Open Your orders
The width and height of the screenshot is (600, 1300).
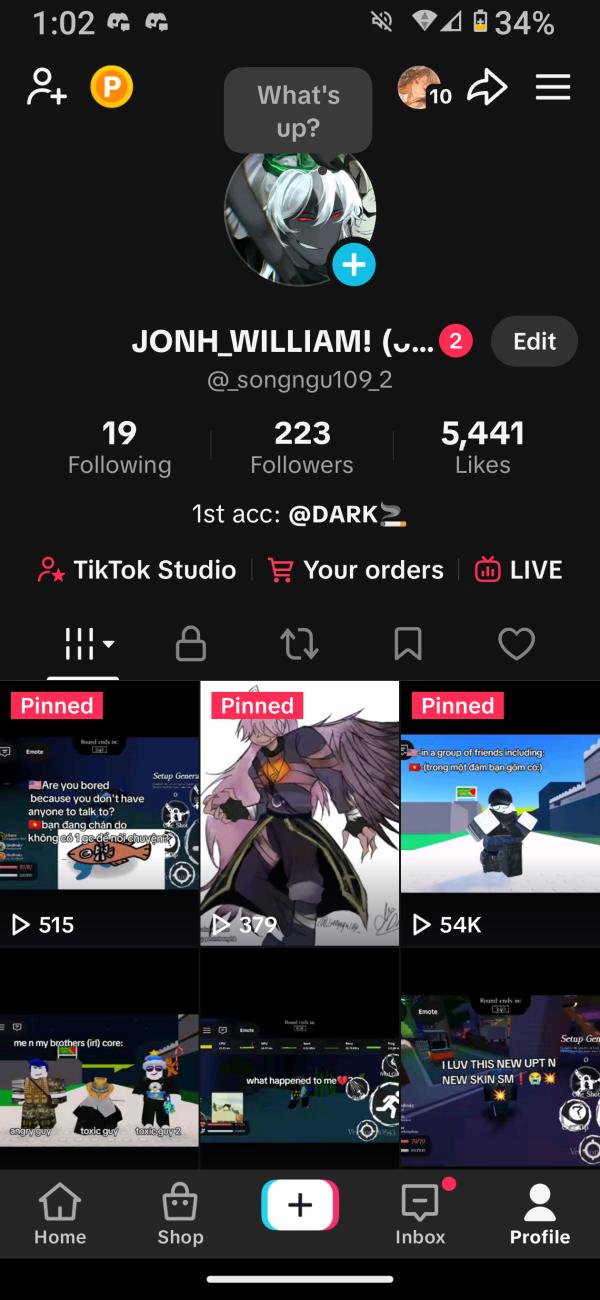(356, 570)
